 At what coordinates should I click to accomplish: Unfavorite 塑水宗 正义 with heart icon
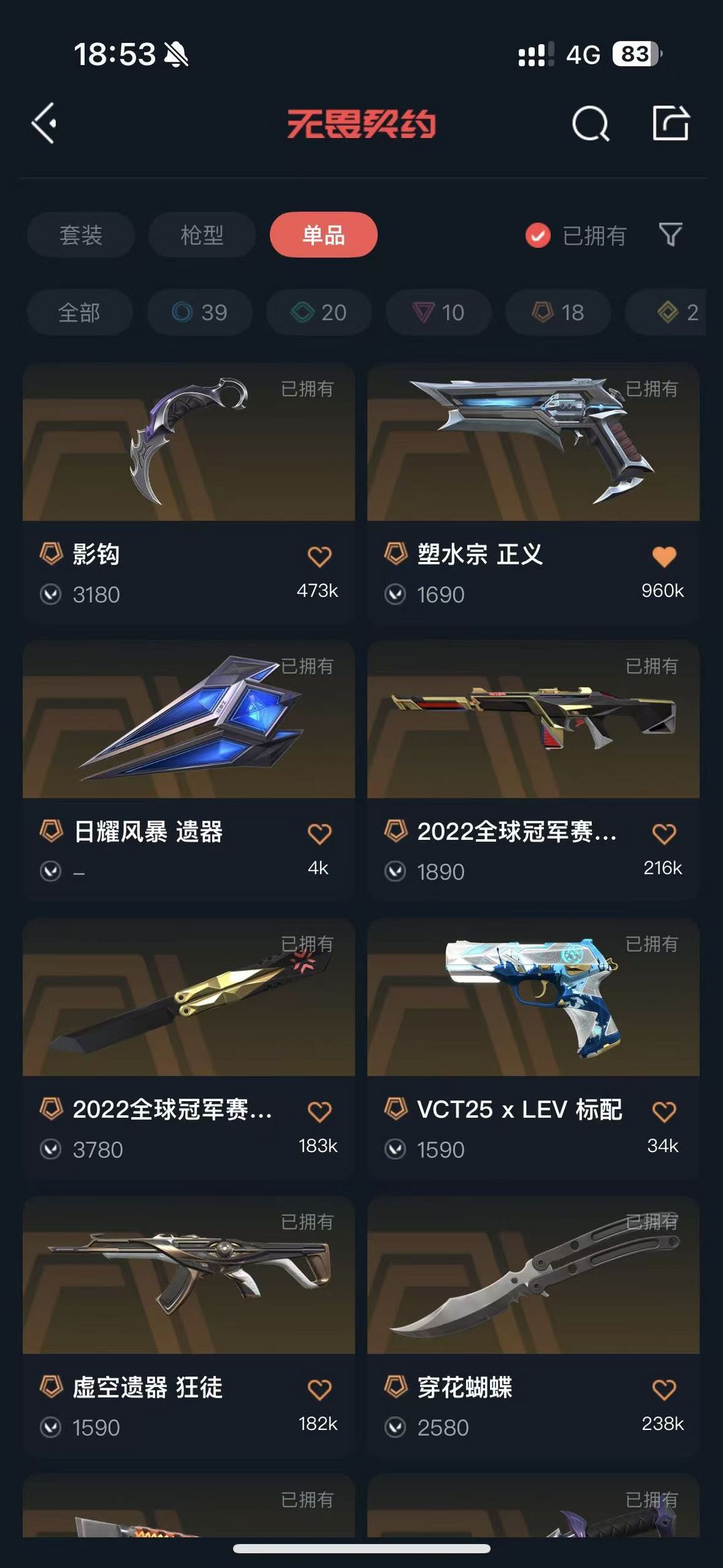pyautogui.click(x=664, y=556)
